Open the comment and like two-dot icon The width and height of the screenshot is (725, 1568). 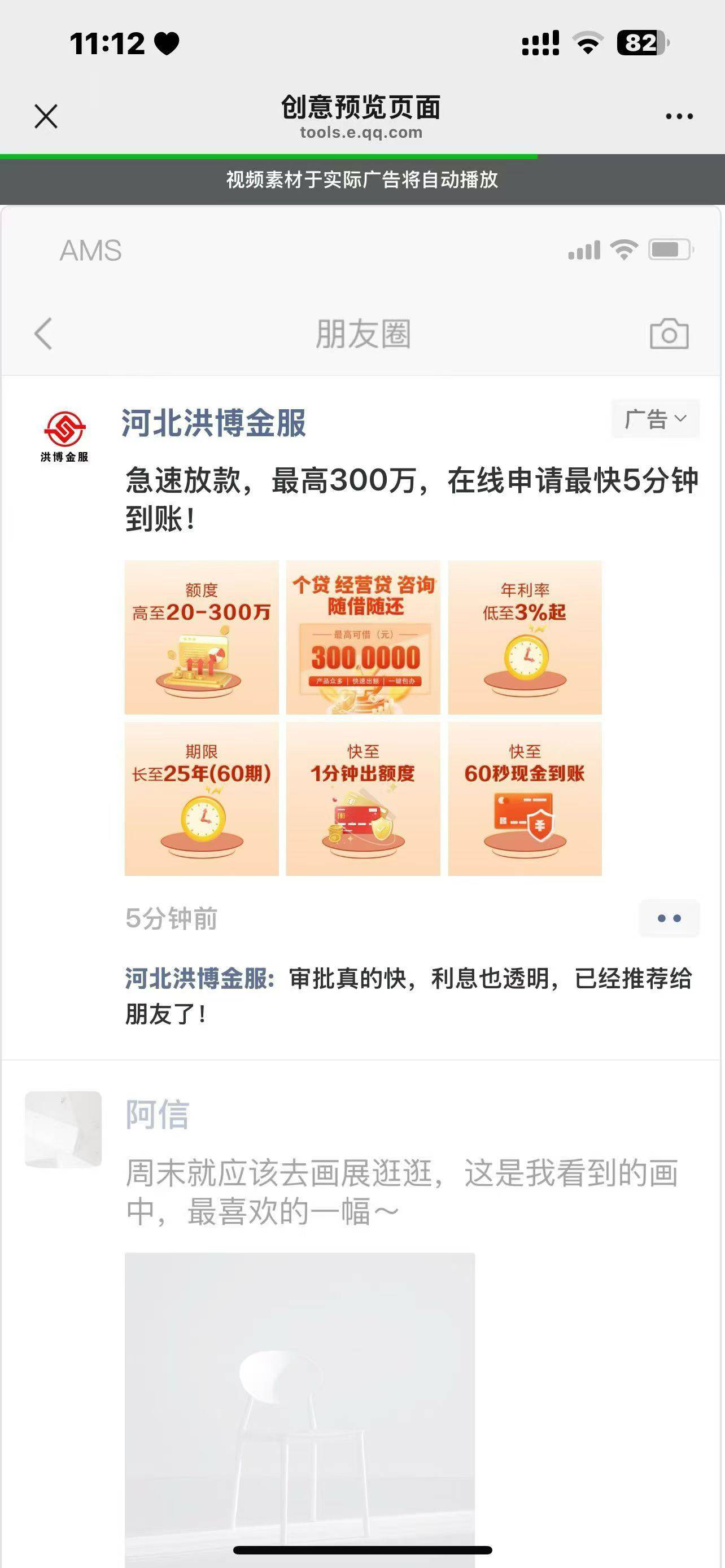[669, 918]
